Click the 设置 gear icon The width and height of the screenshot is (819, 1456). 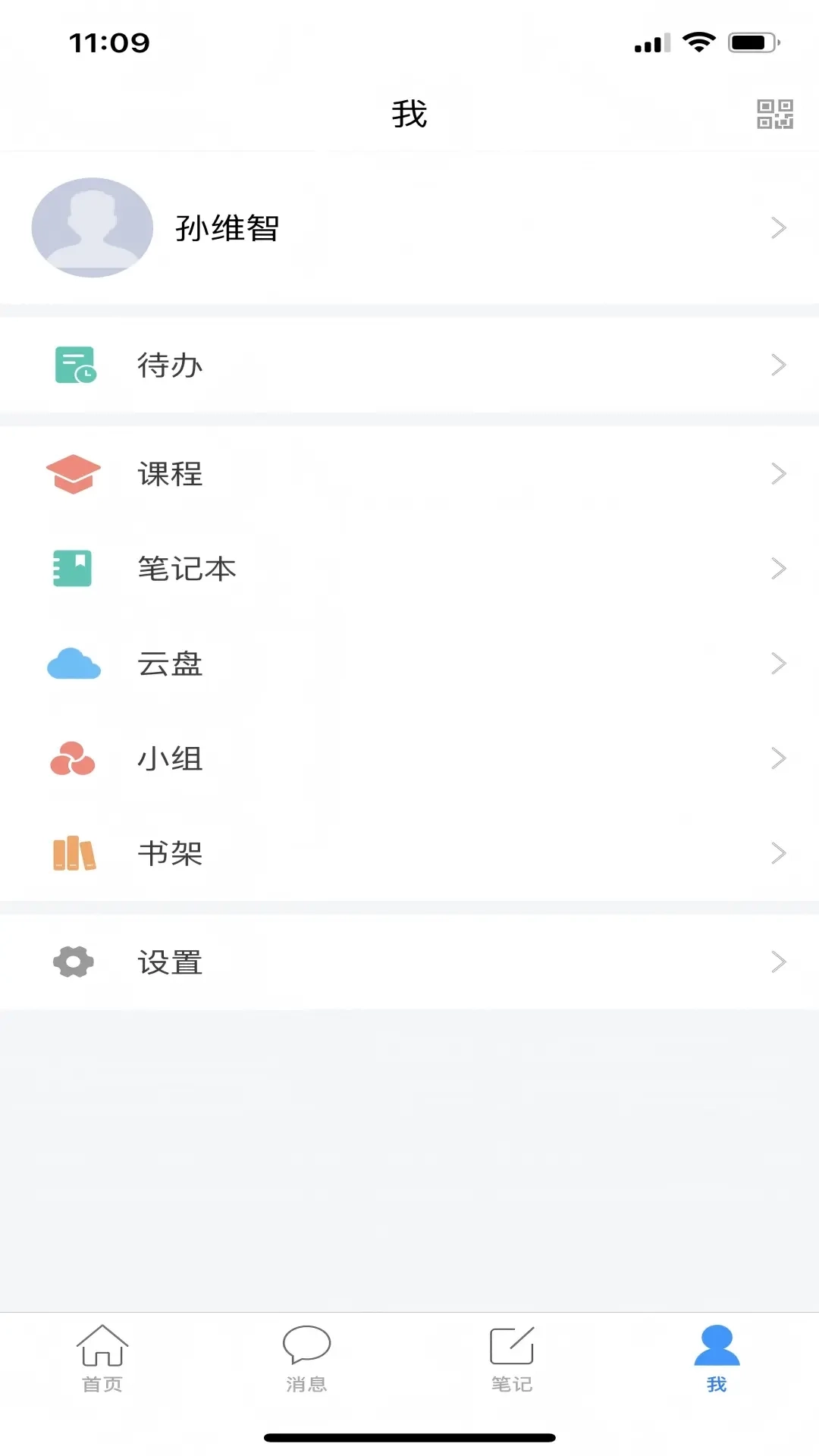click(73, 962)
